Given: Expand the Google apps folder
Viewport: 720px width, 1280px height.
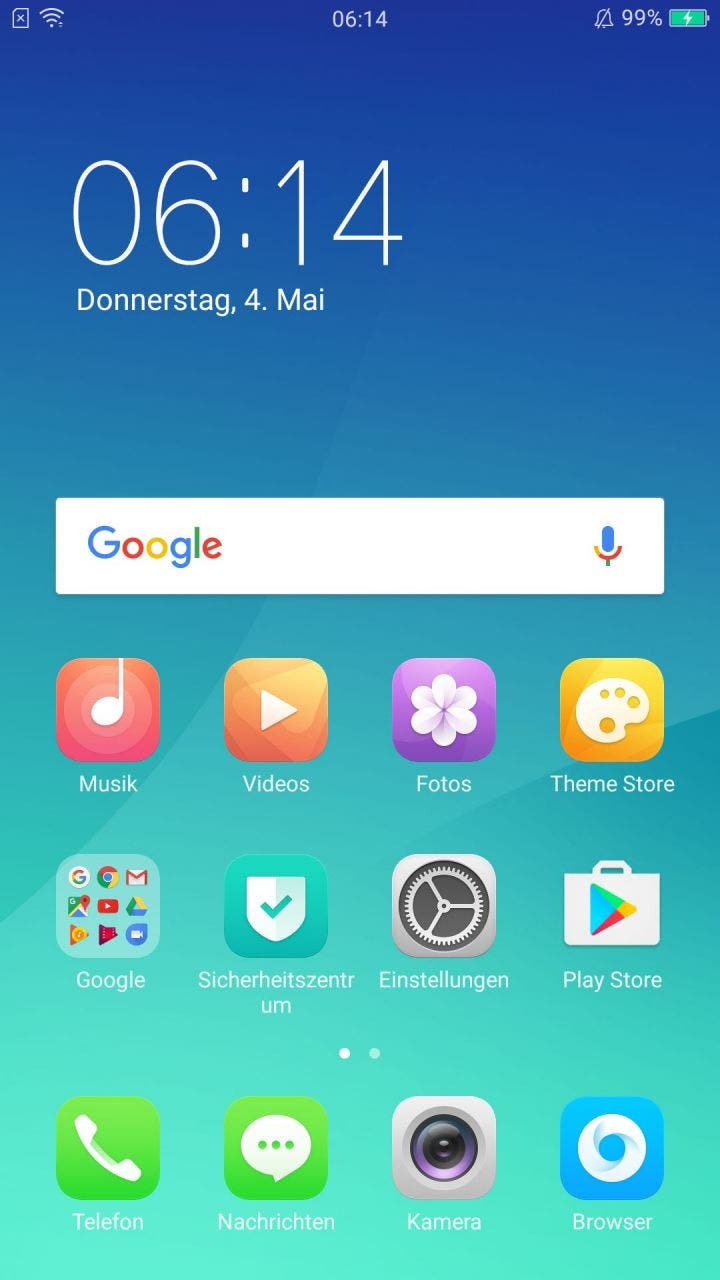Looking at the screenshot, I should [x=108, y=906].
